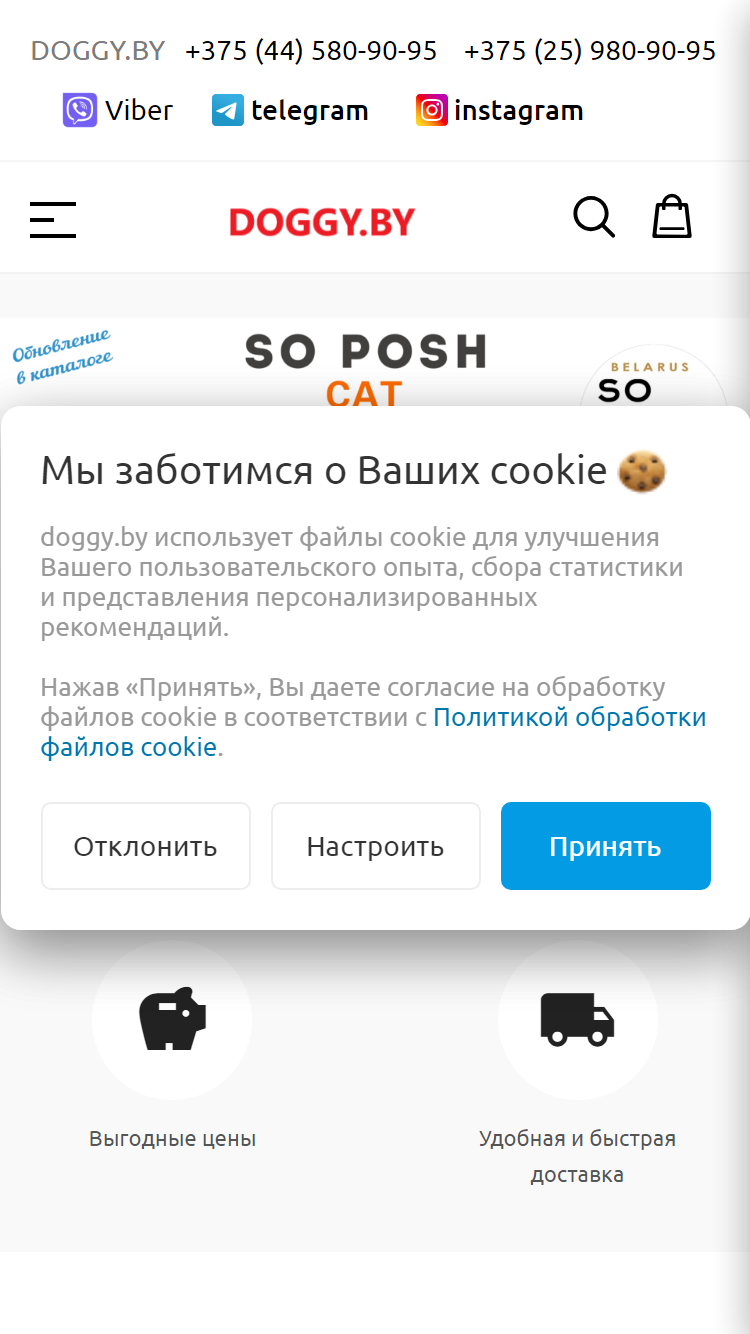Open Политикой обработки файлов cookie link

(373, 732)
